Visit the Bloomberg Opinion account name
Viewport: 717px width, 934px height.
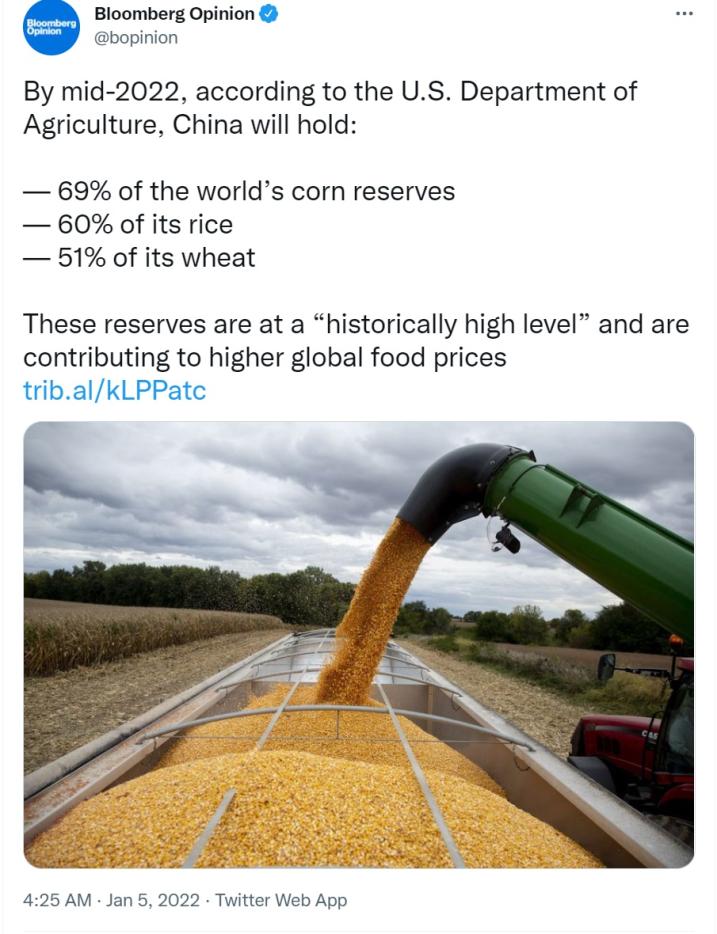tap(174, 14)
